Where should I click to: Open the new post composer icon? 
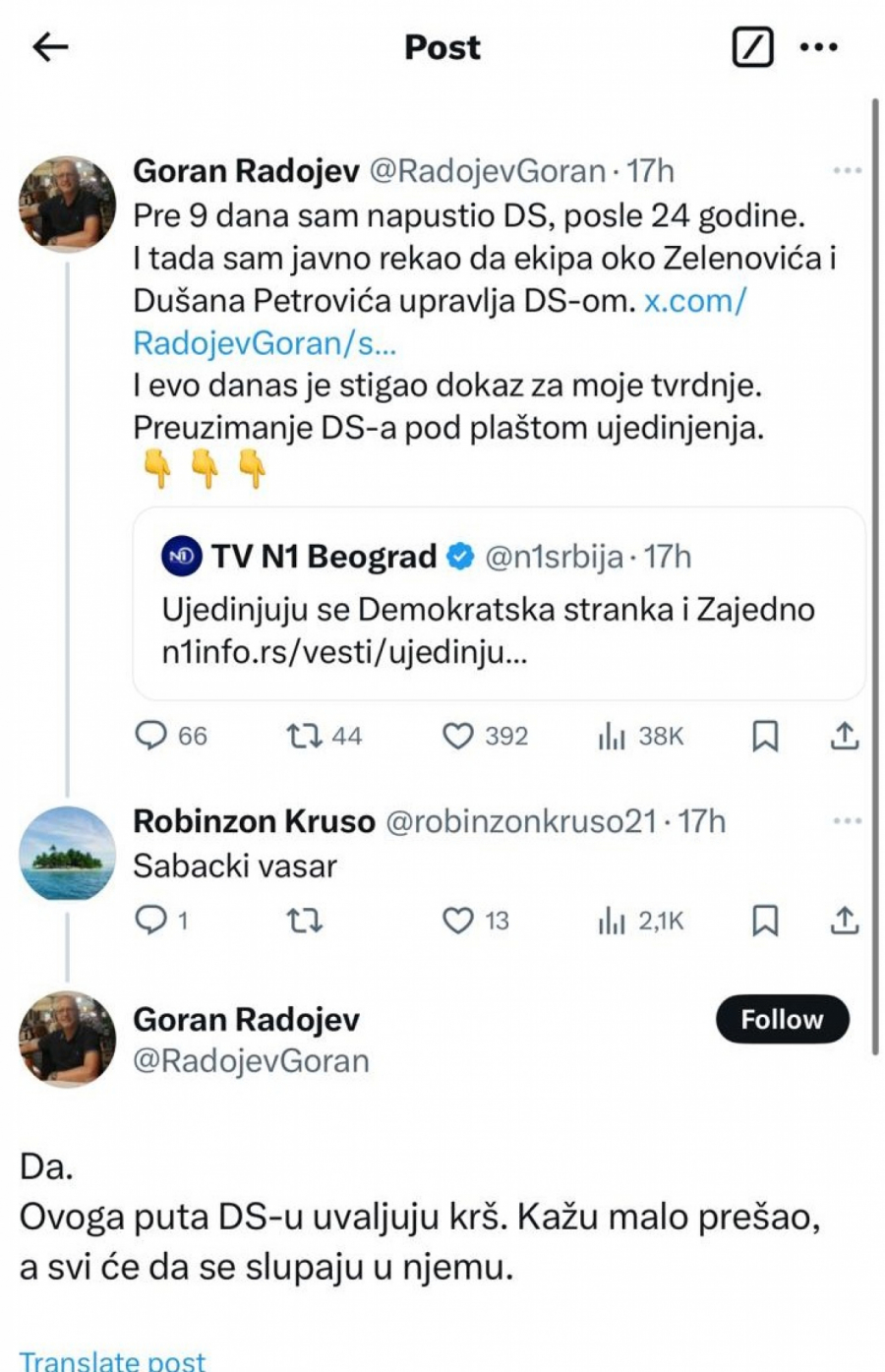tap(750, 46)
